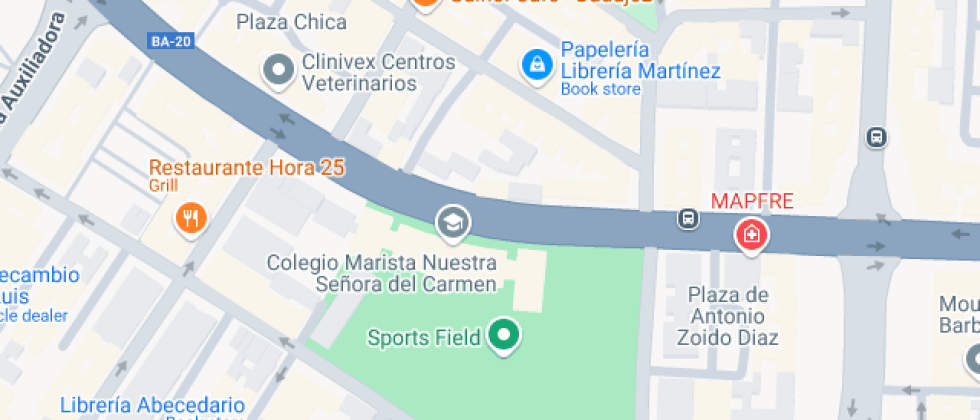This screenshot has height=420, width=980.
Task: Open the MAPFRE location marker
Action: pyautogui.click(x=750, y=236)
